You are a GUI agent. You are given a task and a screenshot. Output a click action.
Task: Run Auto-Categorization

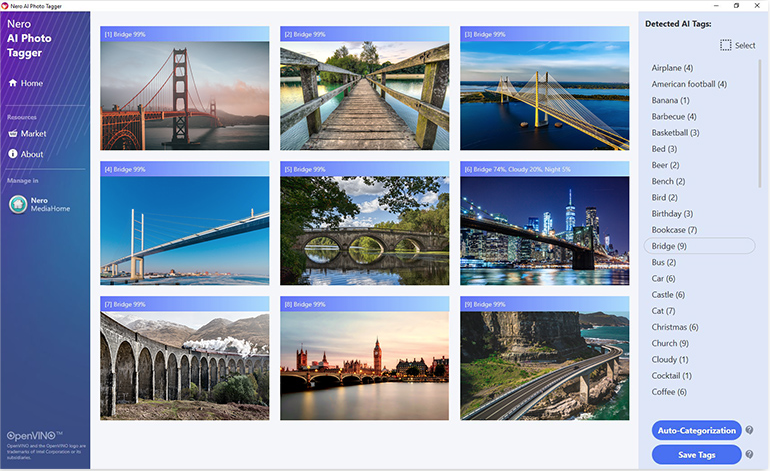click(x=696, y=431)
